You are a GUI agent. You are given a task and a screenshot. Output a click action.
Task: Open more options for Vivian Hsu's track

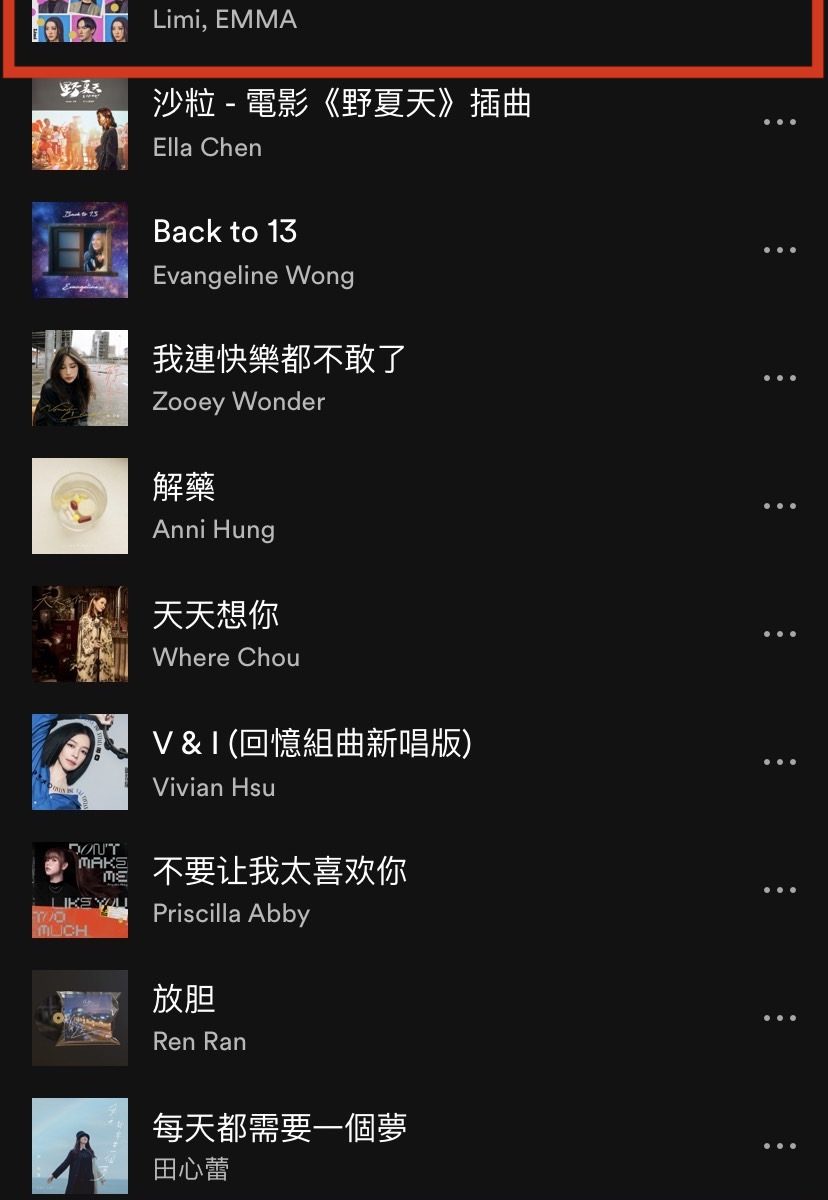pos(779,762)
